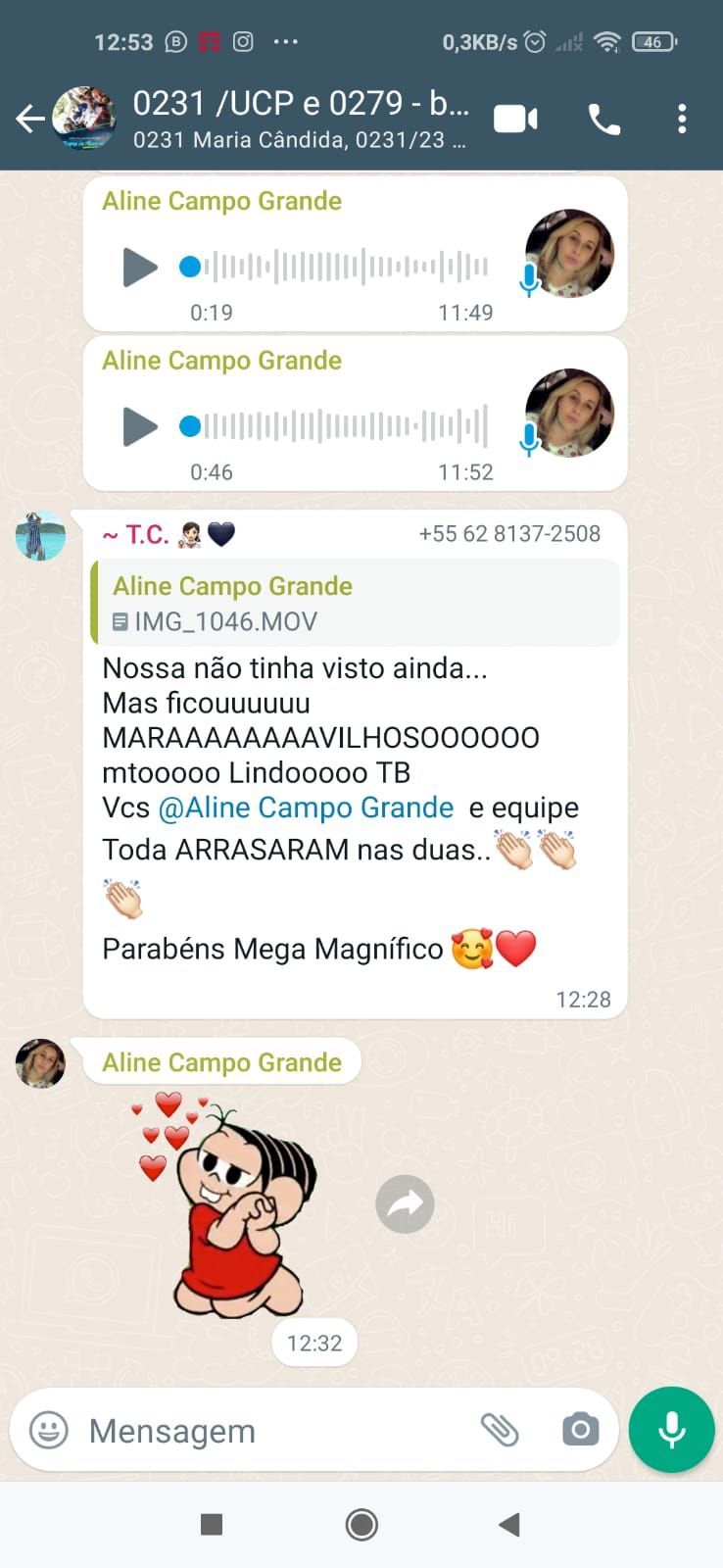Open the @Aline Campo Grande mention
This screenshot has height=1568, width=723.
tap(306, 808)
